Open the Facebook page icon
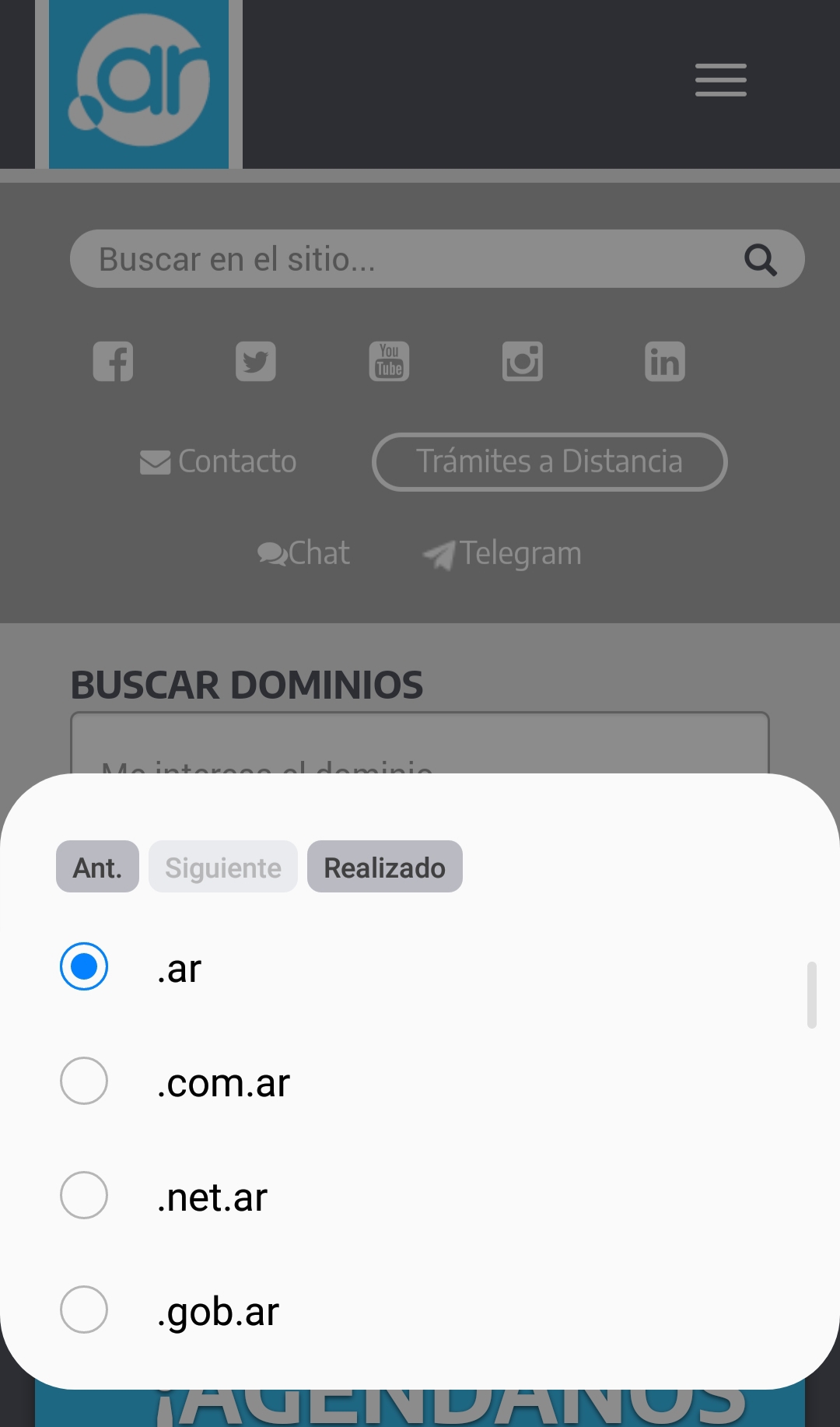The image size is (840, 1427). tap(114, 362)
